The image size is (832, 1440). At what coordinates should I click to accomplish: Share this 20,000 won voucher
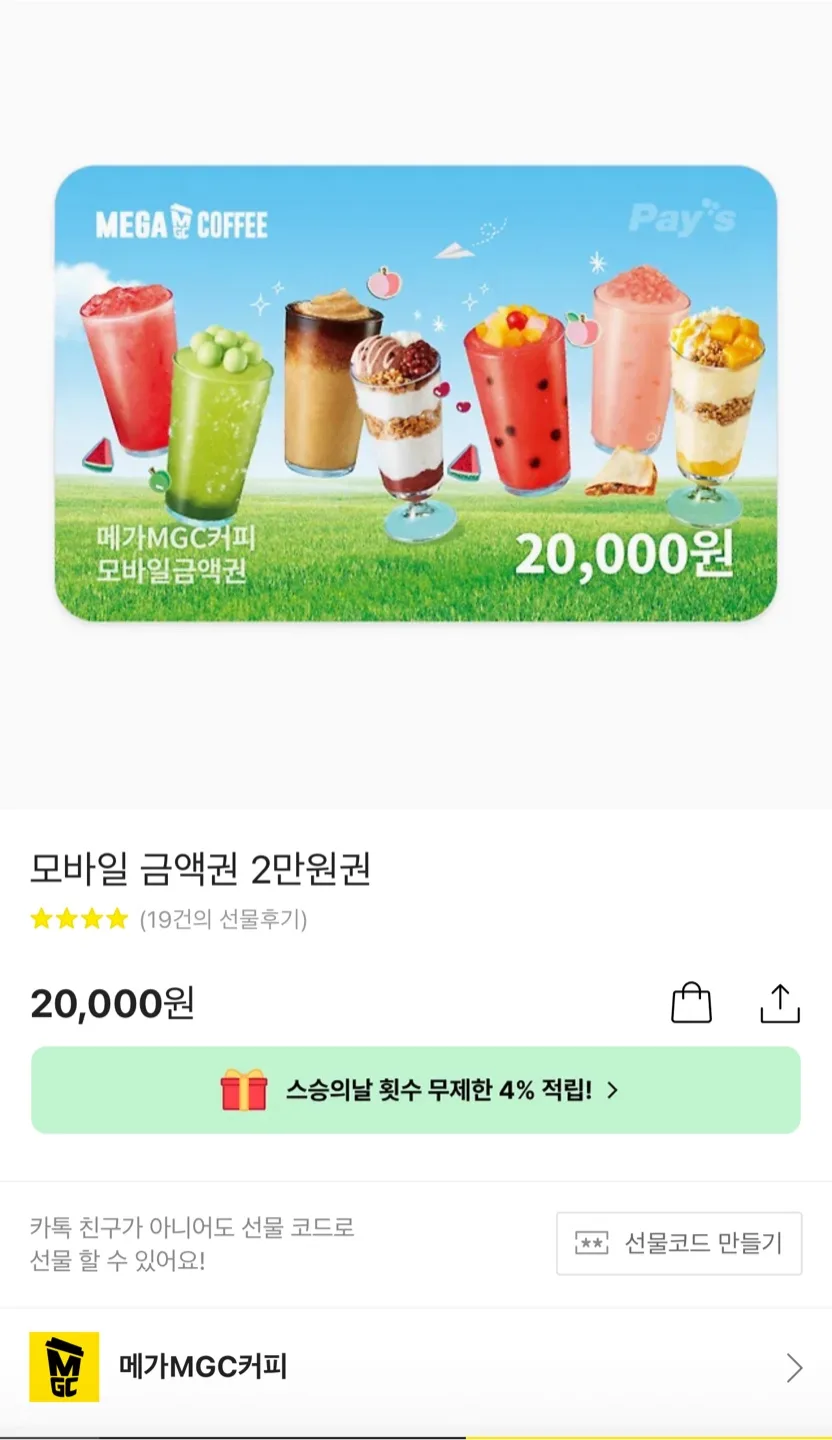coord(780,1003)
